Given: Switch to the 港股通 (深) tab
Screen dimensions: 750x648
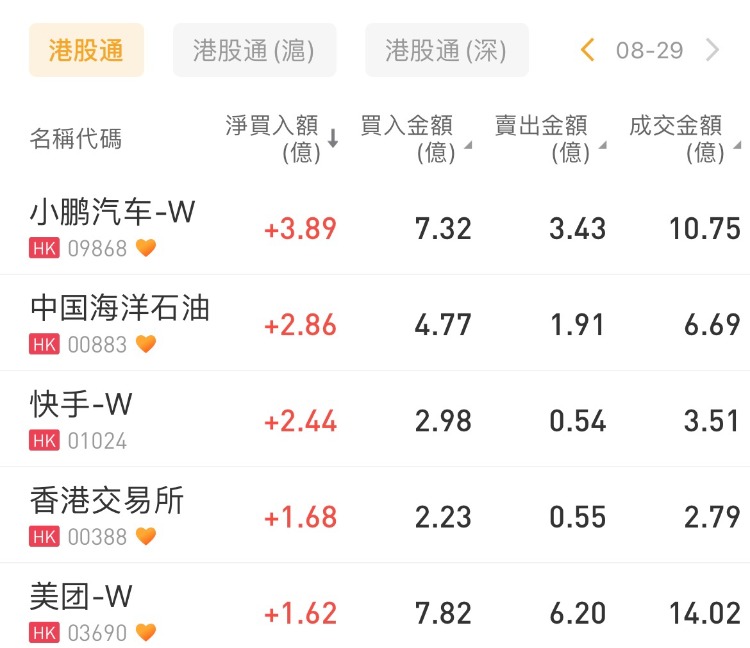Looking at the screenshot, I should click(x=446, y=51).
